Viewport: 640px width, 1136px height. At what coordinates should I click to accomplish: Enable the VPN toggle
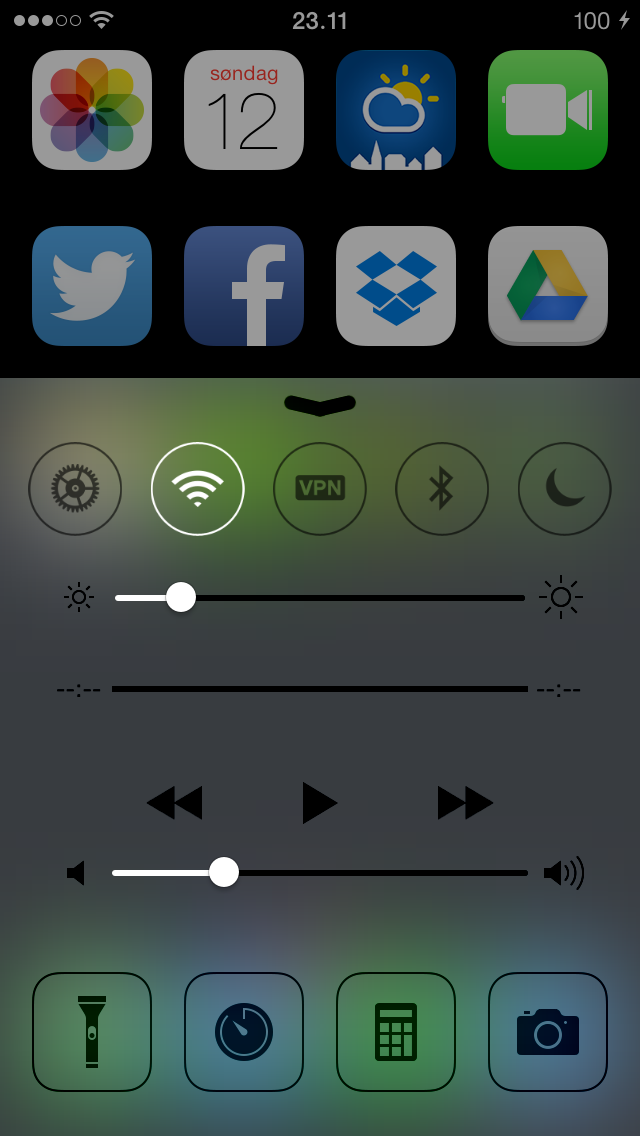tap(320, 489)
